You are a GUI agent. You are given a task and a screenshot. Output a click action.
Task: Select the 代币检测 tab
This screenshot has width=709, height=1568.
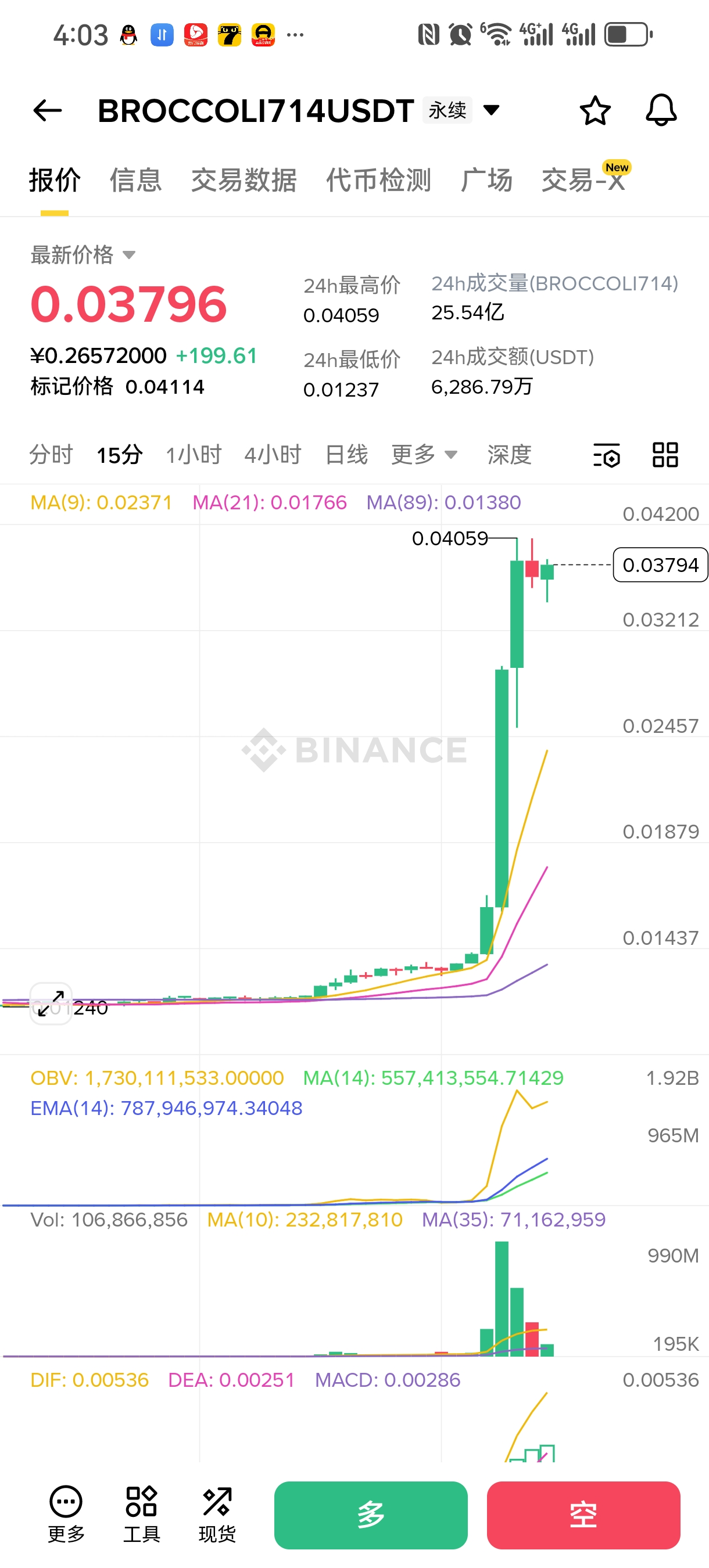coord(378,180)
